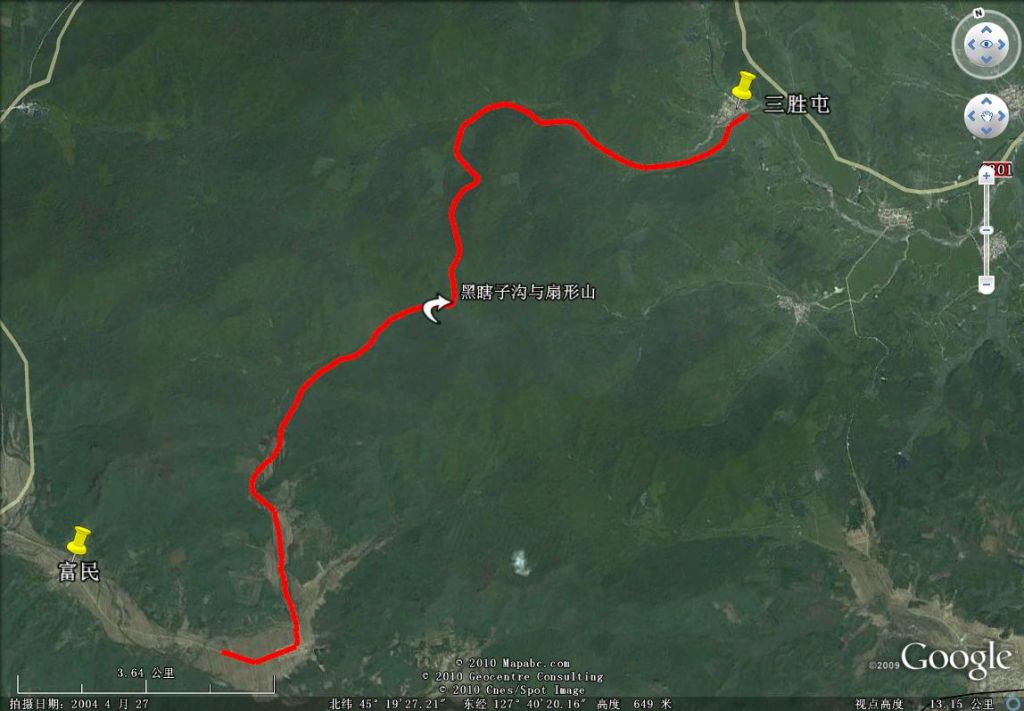Zoom in with the plus button
1024x711 pixels.
pyautogui.click(x=986, y=175)
